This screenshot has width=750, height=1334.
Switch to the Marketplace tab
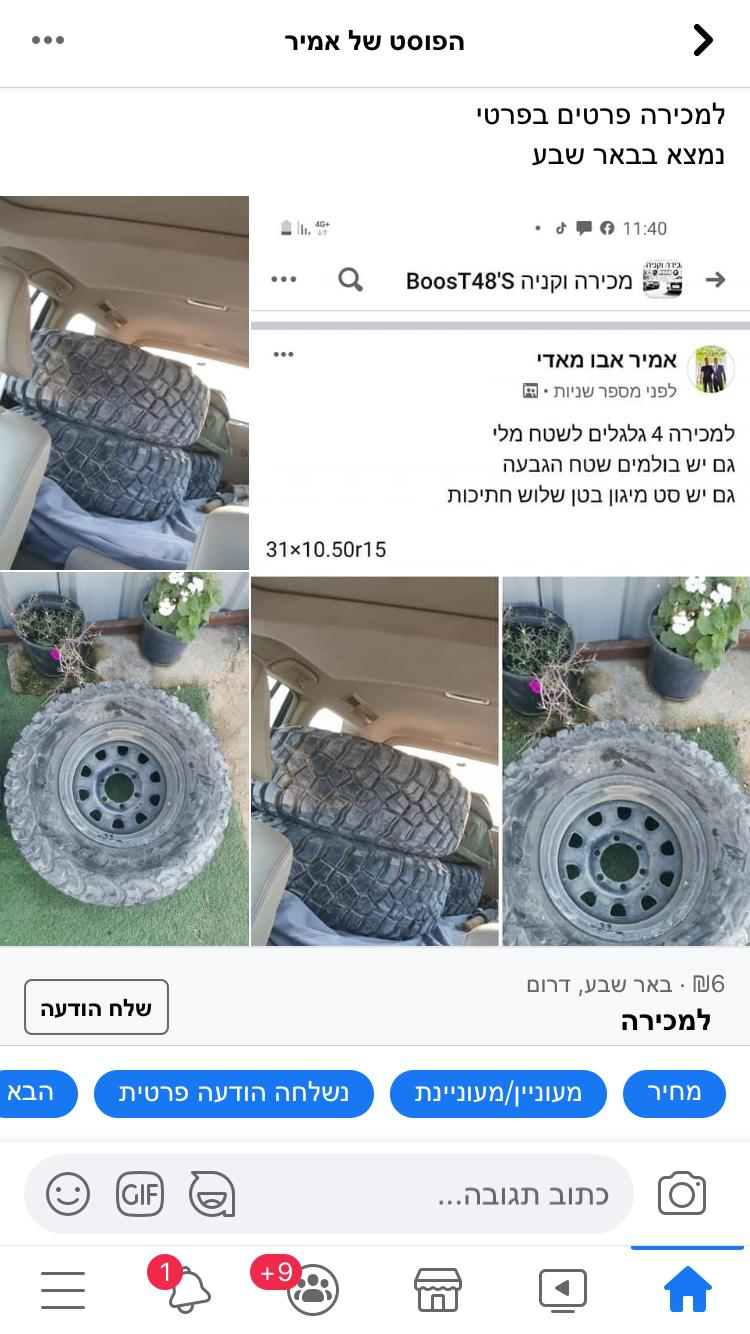tap(438, 1290)
